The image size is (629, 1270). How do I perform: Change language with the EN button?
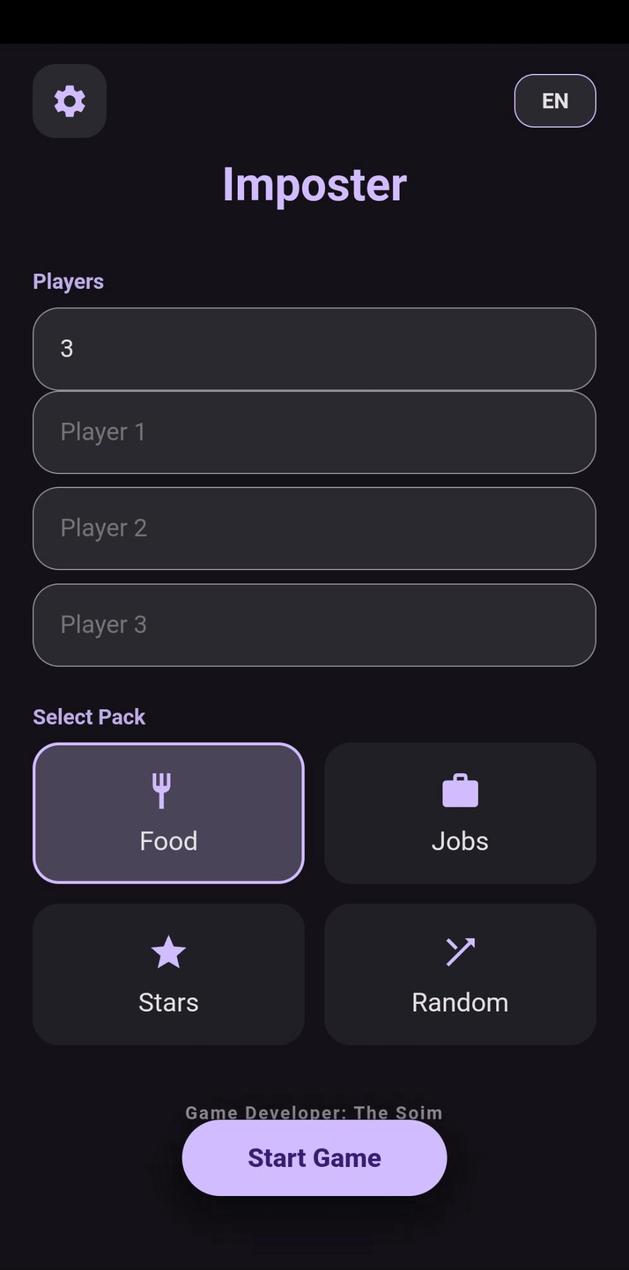(555, 101)
